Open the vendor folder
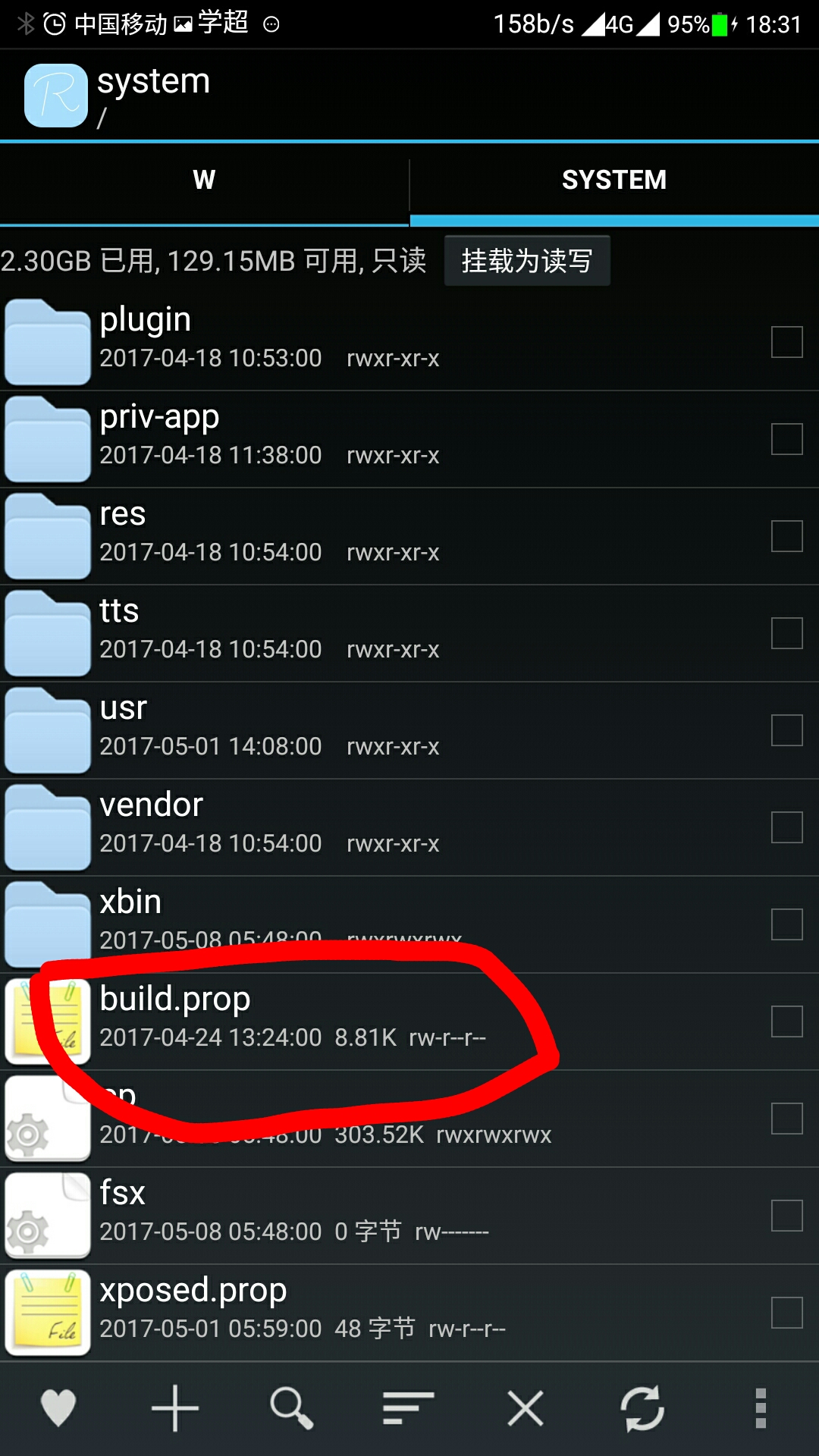This screenshot has height=1456, width=819. (x=152, y=806)
